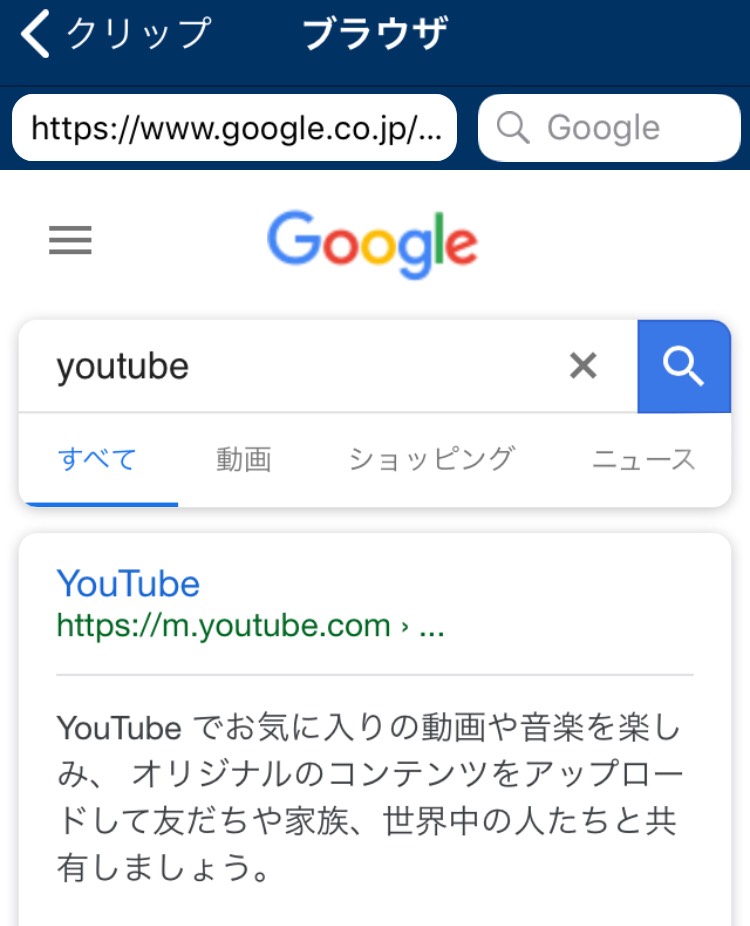Image resolution: width=750 pixels, height=926 pixels.
Task: Tap the Google search box in toolbar
Action: [608, 128]
